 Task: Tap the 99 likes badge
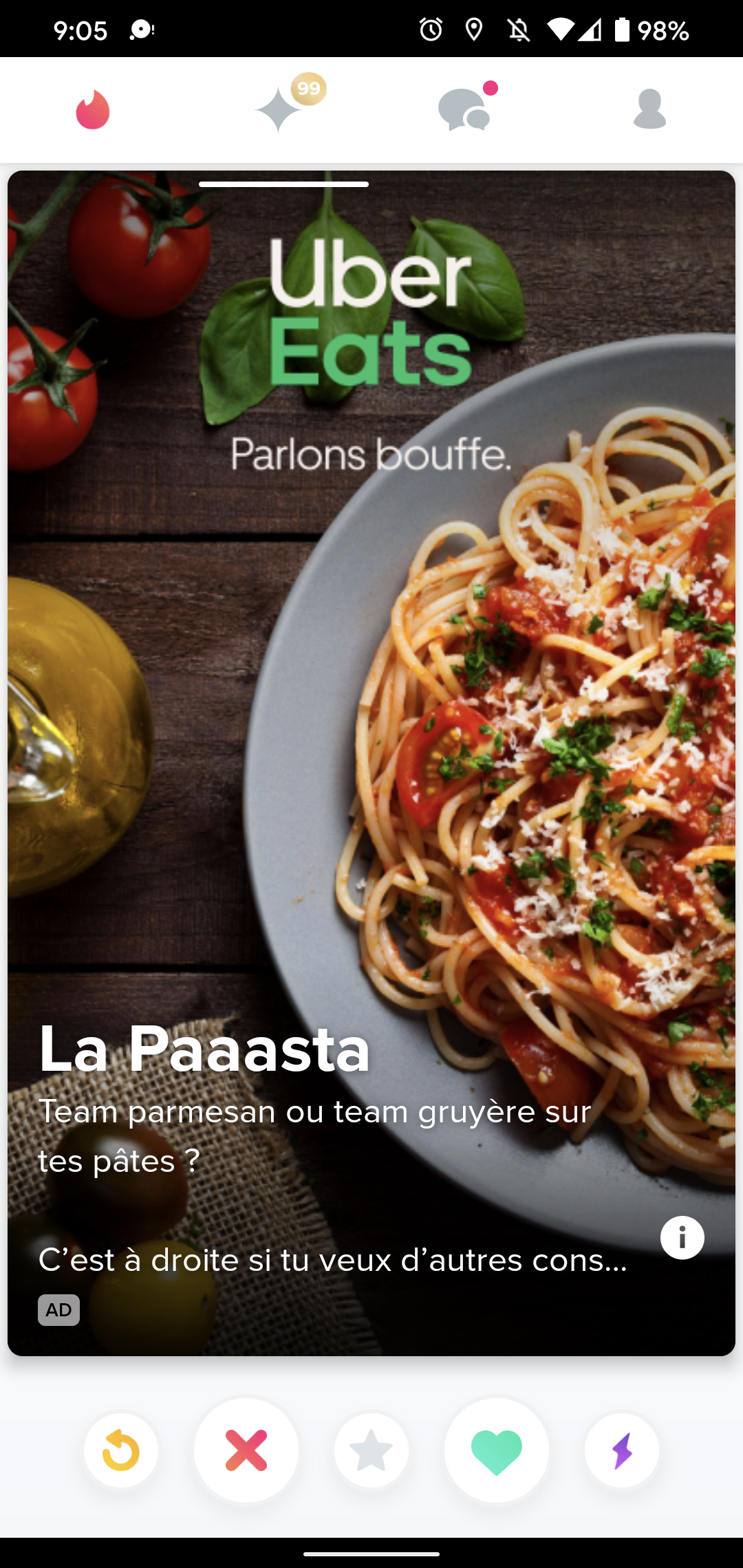(308, 88)
